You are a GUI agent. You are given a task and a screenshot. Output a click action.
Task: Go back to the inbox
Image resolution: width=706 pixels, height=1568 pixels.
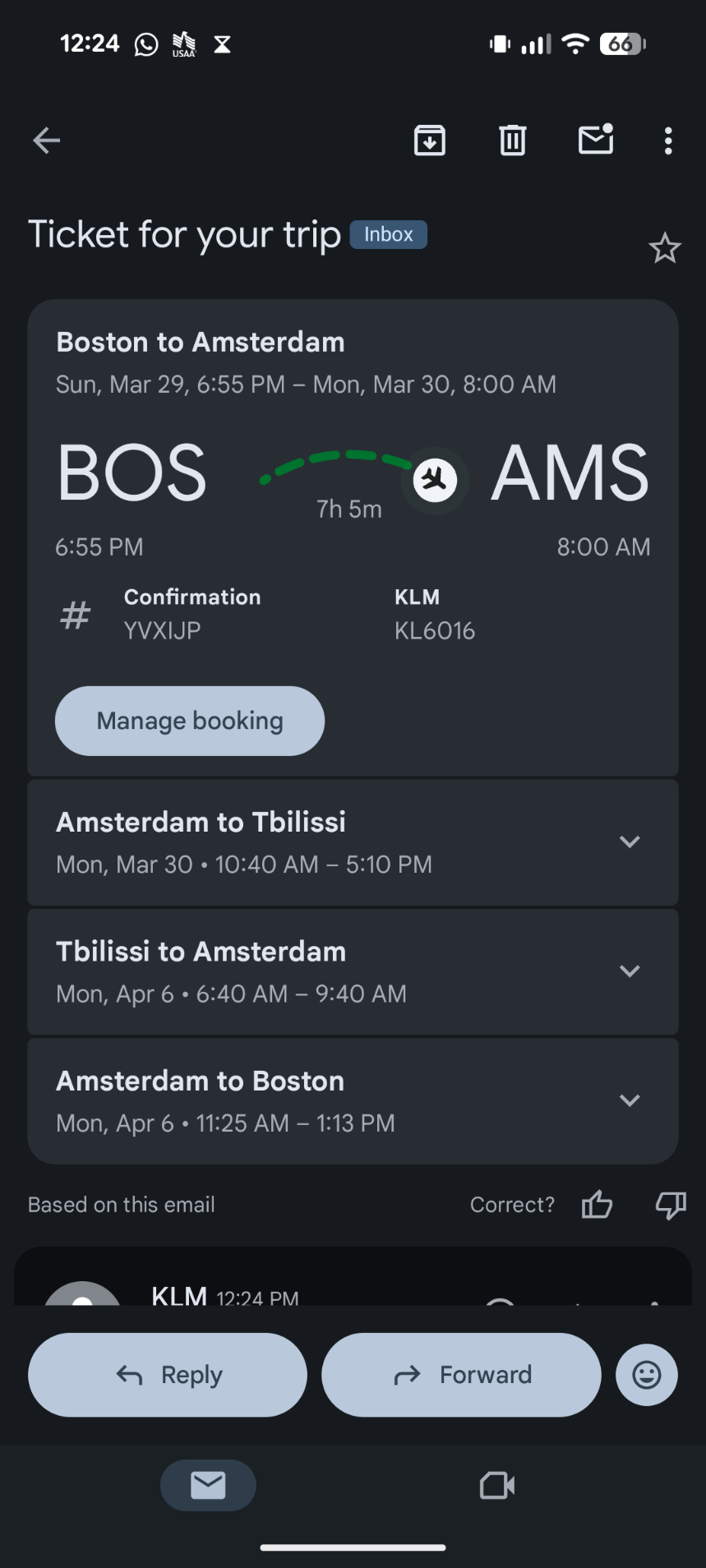[47, 141]
